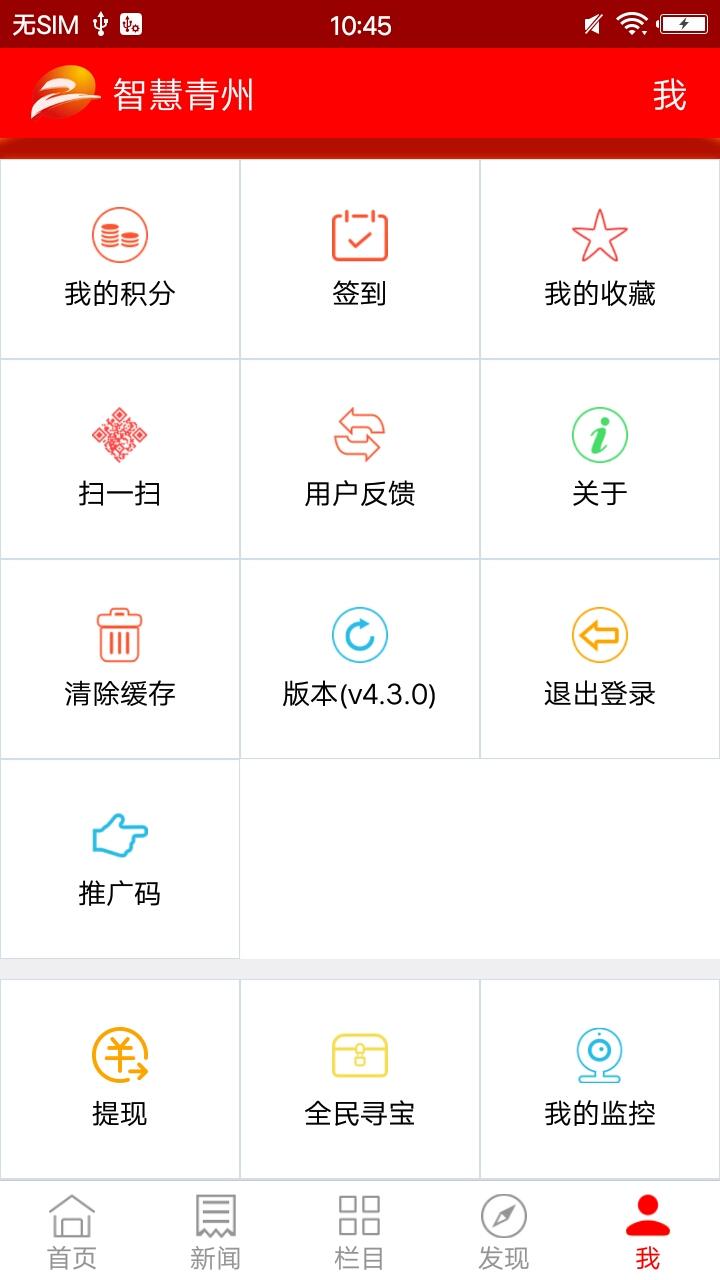Select the 我 tab in bottom bar
720x1280 pixels.
(648, 1231)
